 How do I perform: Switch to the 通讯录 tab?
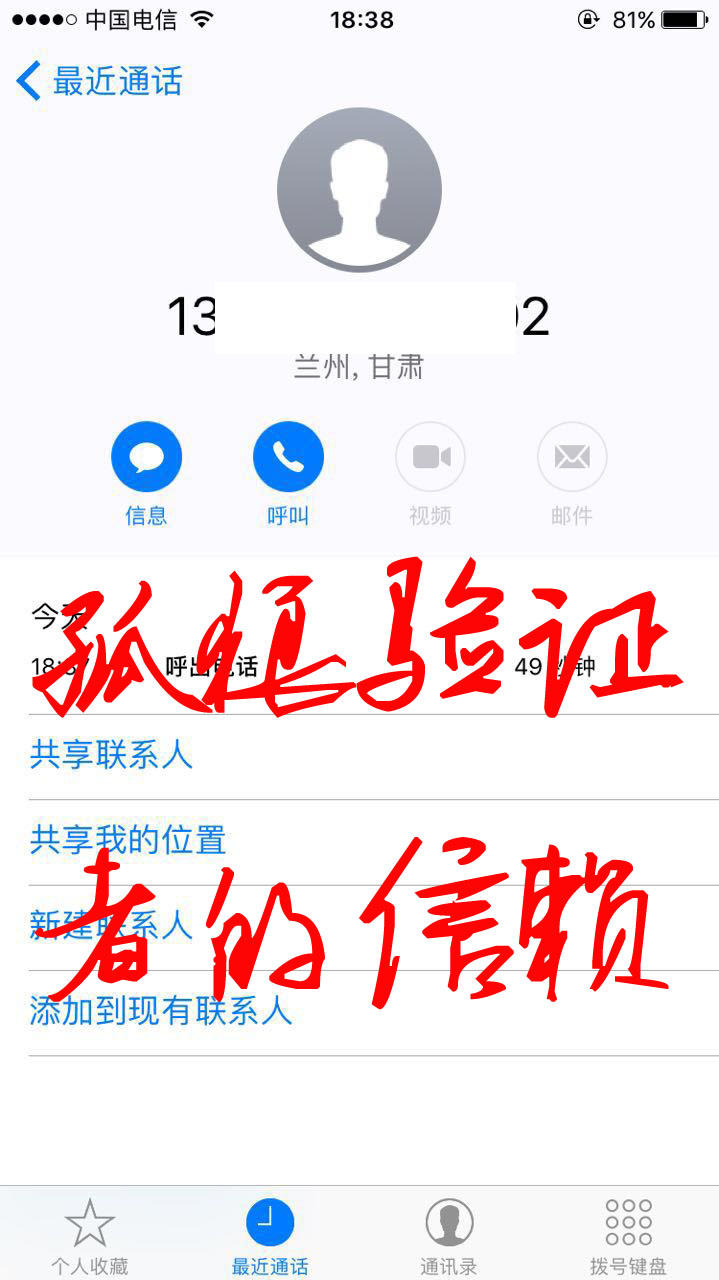coord(449,1235)
